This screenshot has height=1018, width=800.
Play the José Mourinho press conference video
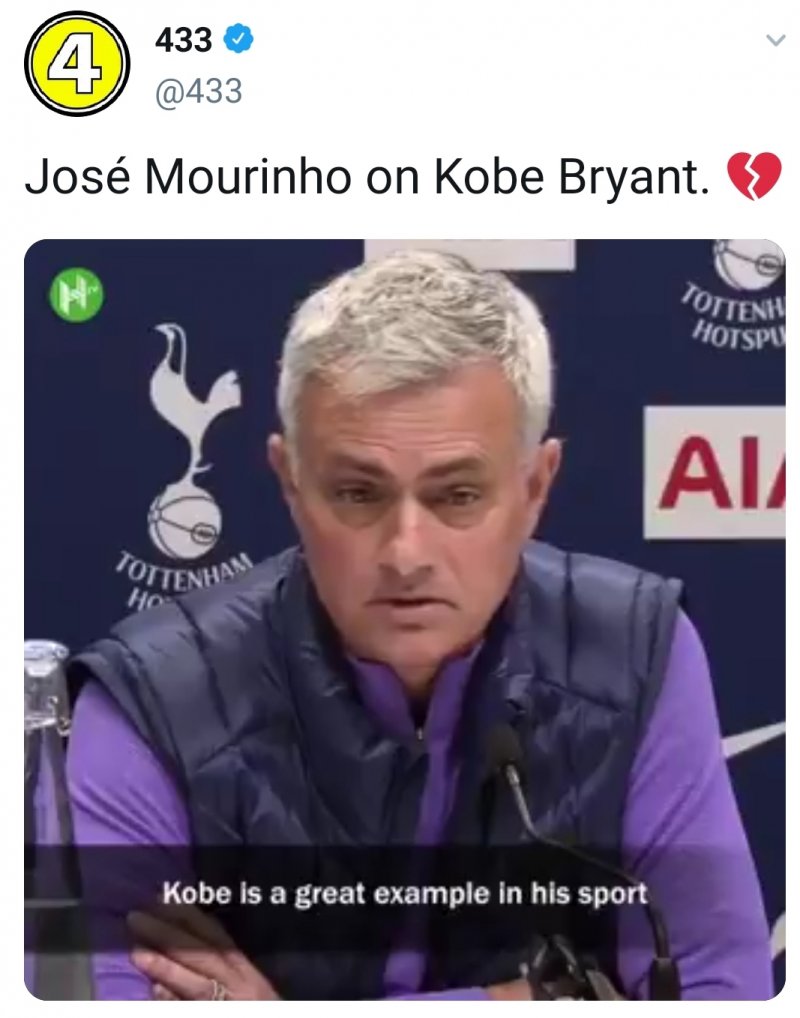click(x=404, y=618)
